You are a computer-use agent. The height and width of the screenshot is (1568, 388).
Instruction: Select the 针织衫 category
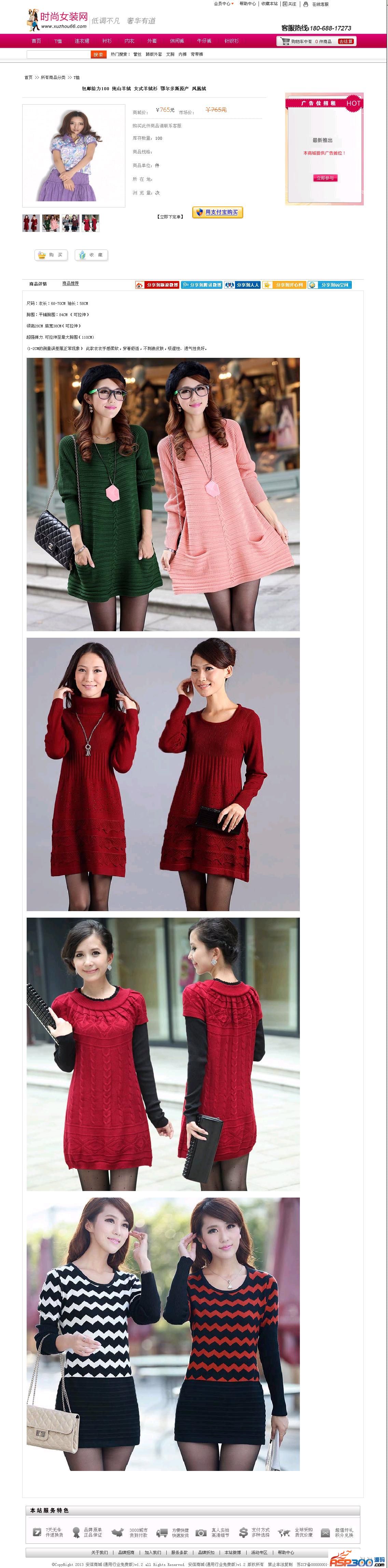(x=231, y=41)
